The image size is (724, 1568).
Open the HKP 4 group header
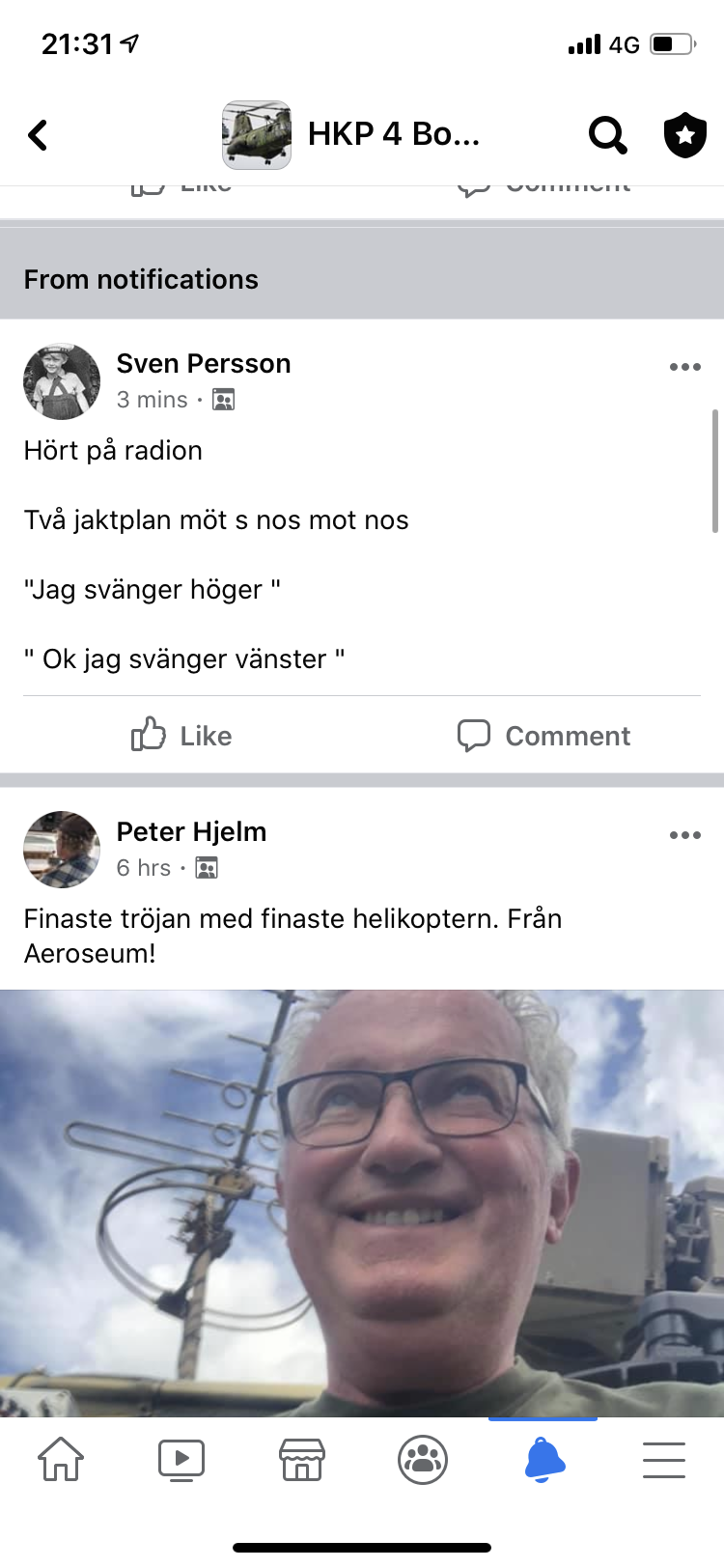click(x=351, y=134)
